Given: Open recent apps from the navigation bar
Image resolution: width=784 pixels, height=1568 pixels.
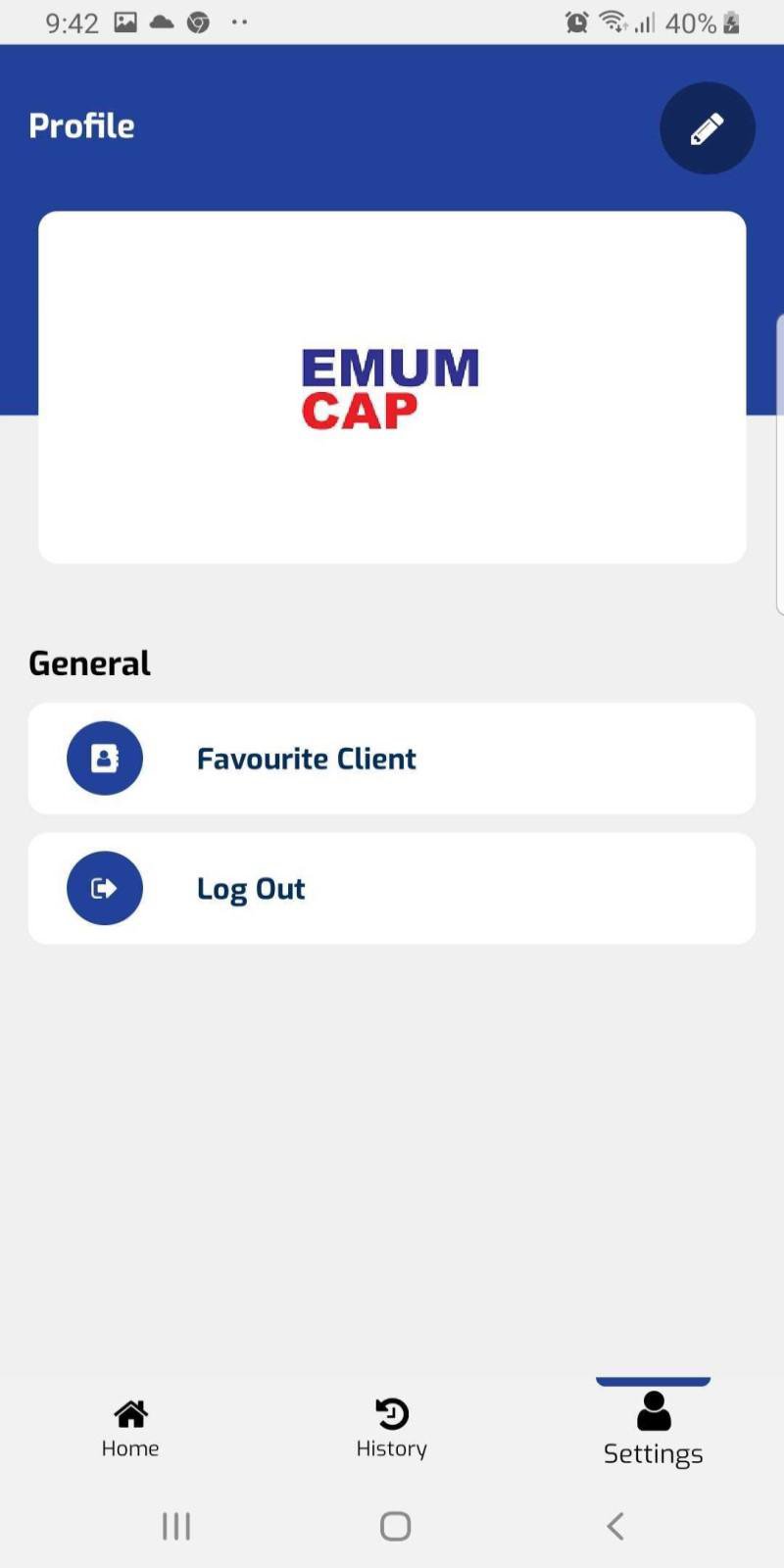Looking at the screenshot, I should point(175,1525).
